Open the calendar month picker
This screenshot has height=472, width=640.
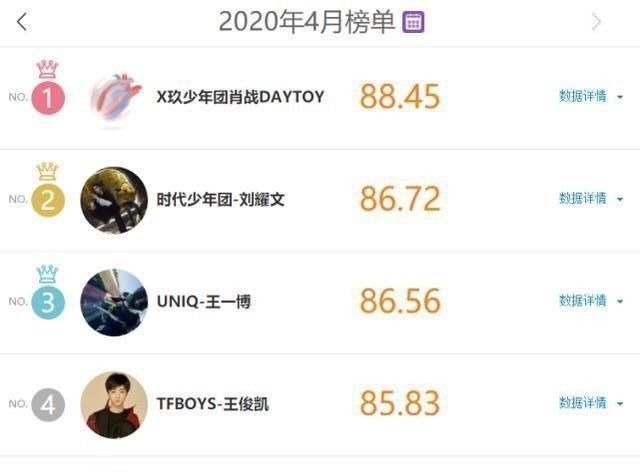413,22
